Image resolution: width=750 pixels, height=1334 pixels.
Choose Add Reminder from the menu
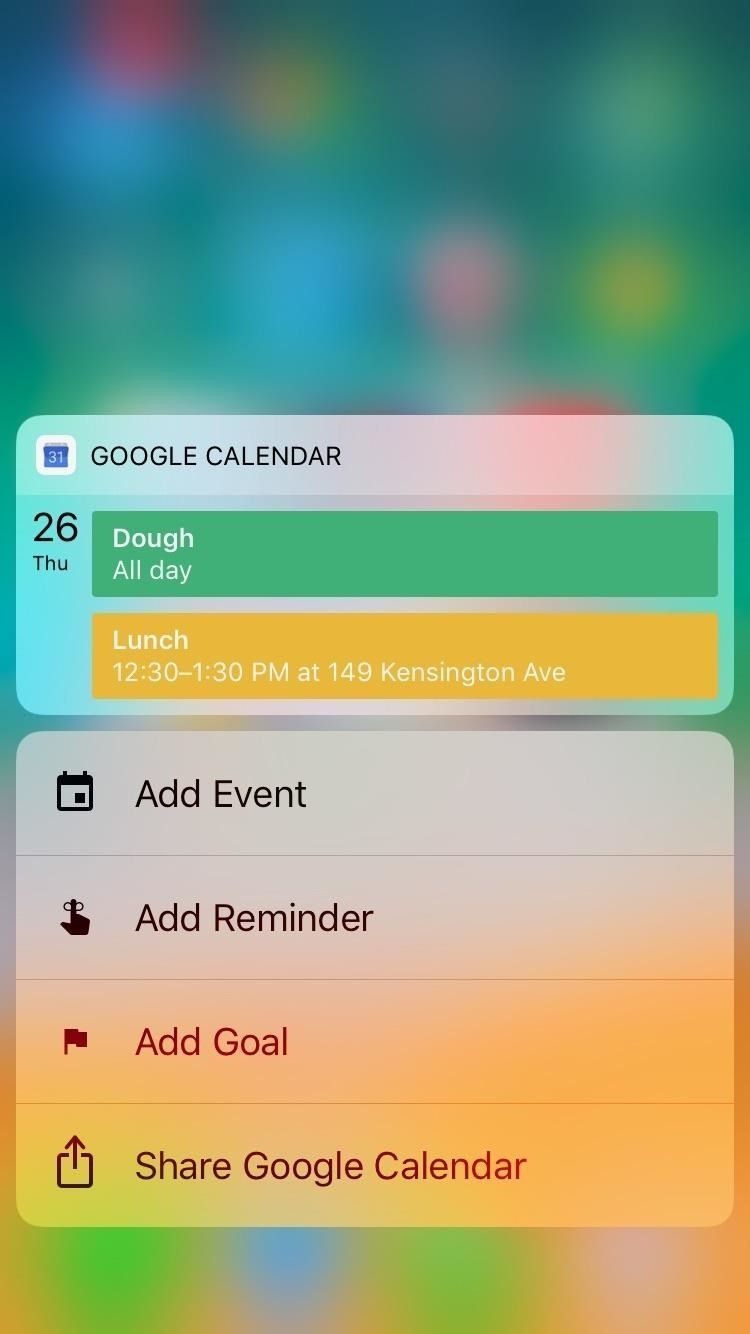374,918
